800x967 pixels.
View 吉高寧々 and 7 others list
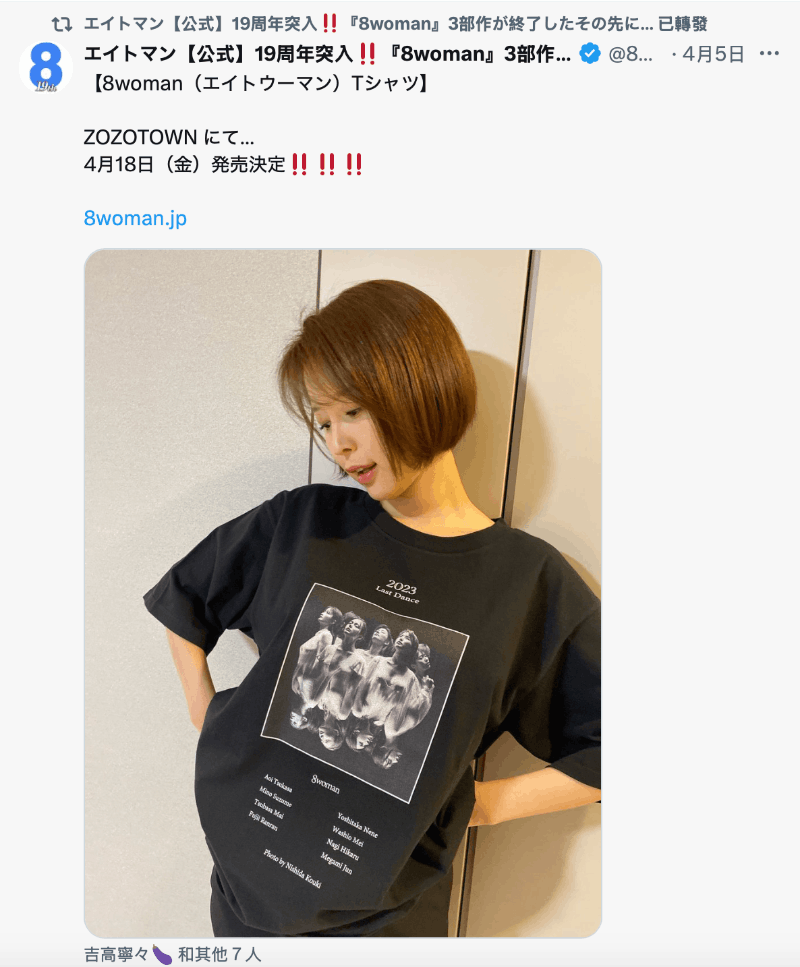tap(173, 955)
